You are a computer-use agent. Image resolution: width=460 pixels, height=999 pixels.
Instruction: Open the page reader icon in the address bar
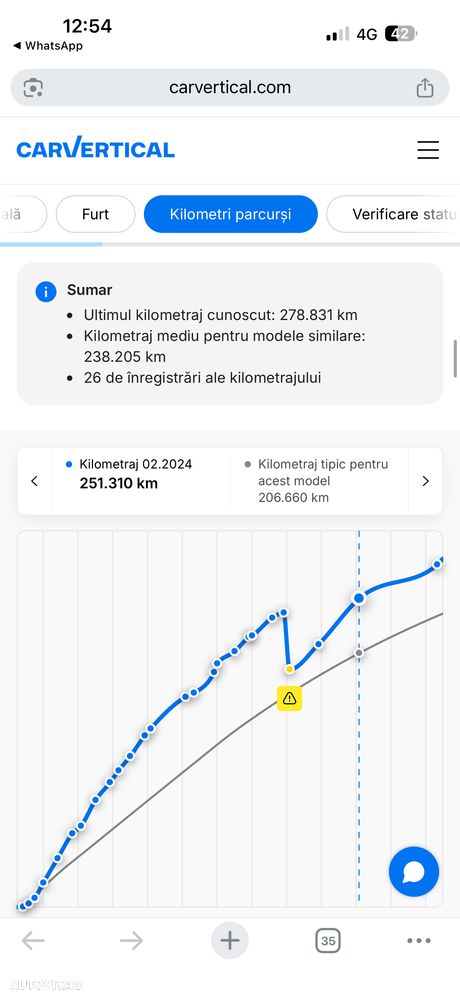33,88
